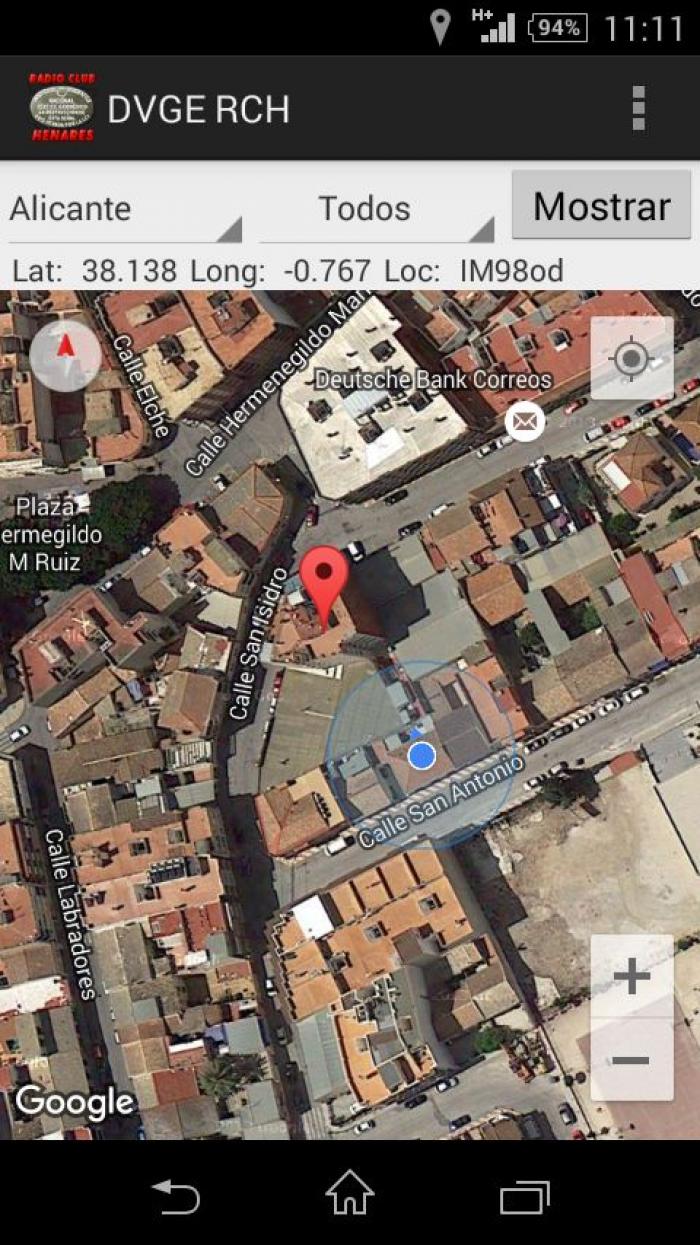
Task: Open the Deutsche Bank Correos place icon
Action: (x=525, y=421)
